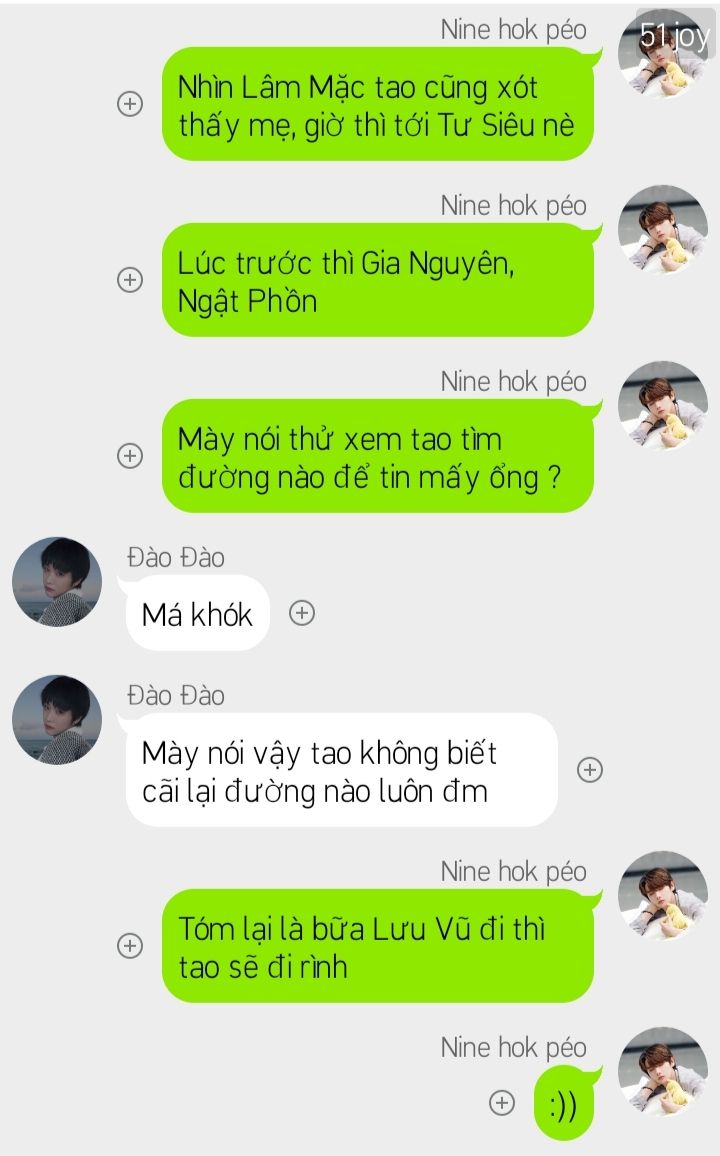The width and height of the screenshot is (720, 1156).
Task: Tap plus icon beside "Tóm lại là bữa" message
Action: [x=130, y=947]
